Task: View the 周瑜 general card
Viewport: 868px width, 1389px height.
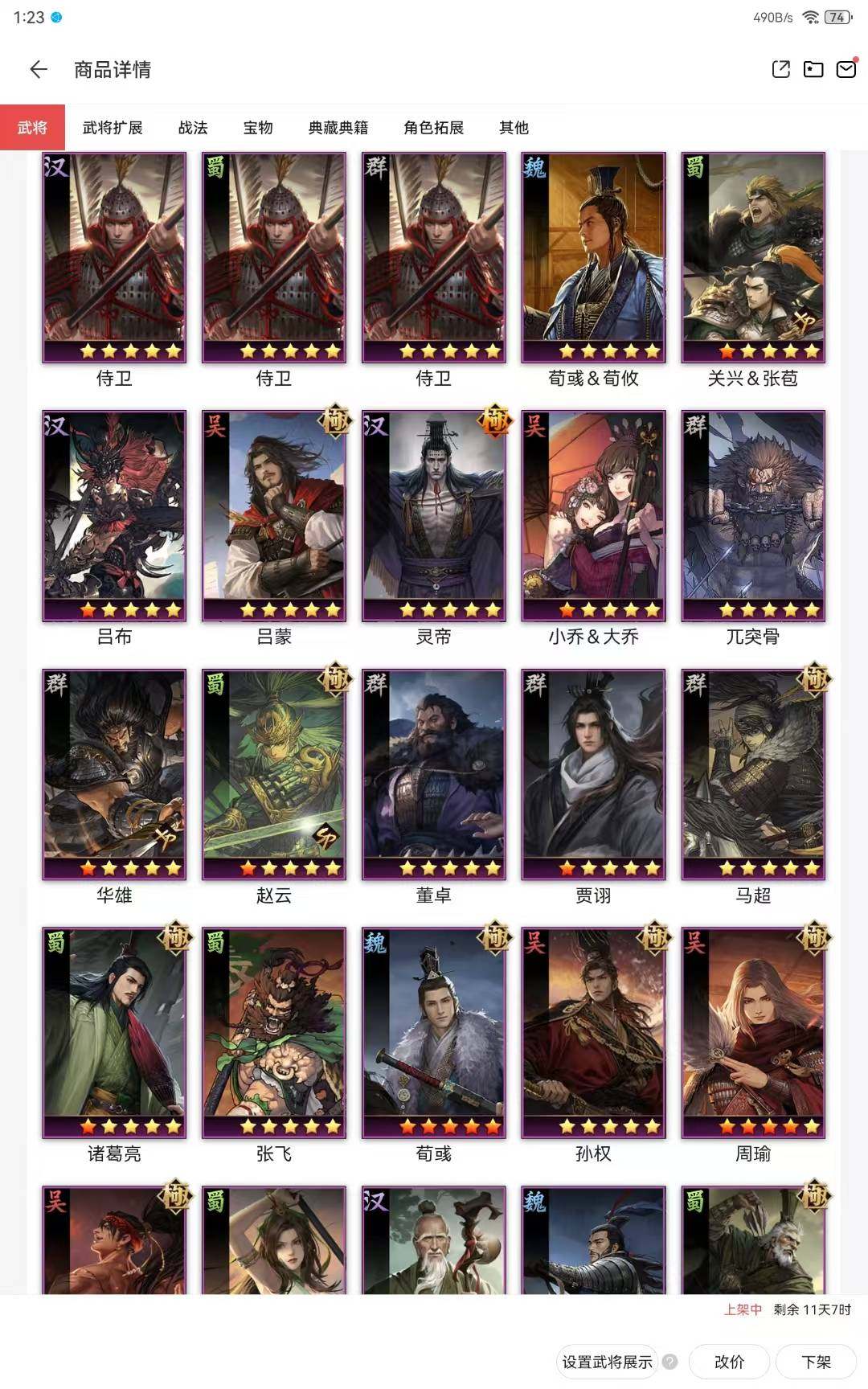Action: click(753, 1033)
